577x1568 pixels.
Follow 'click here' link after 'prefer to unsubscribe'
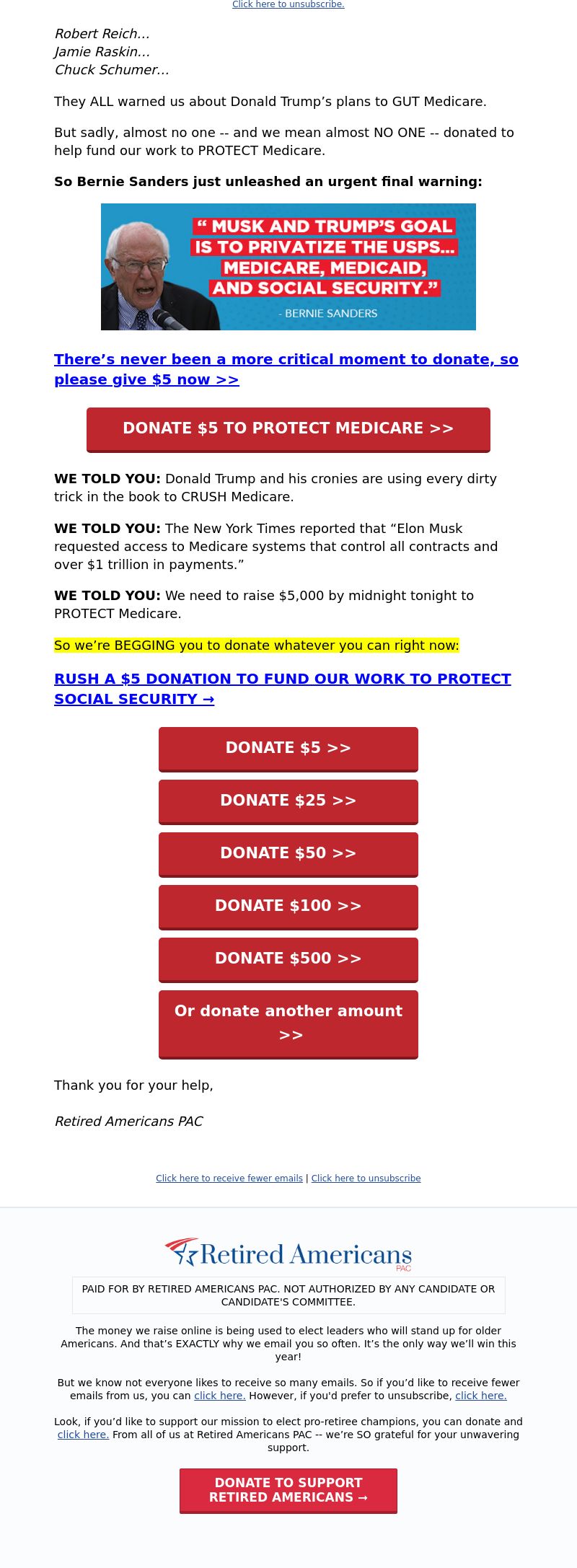[x=480, y=1396]
